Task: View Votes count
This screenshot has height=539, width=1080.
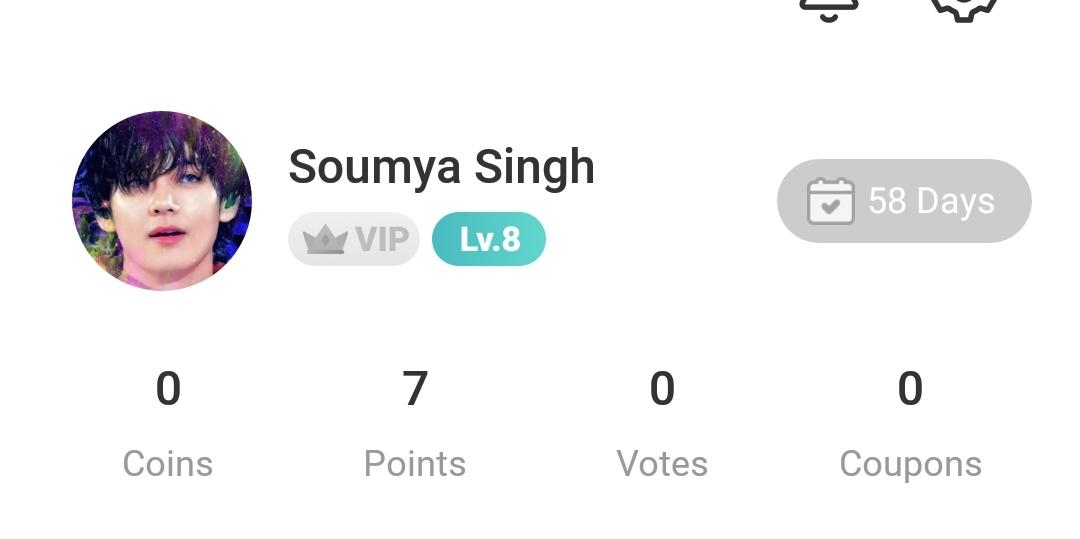Action: tap(662, 422)
